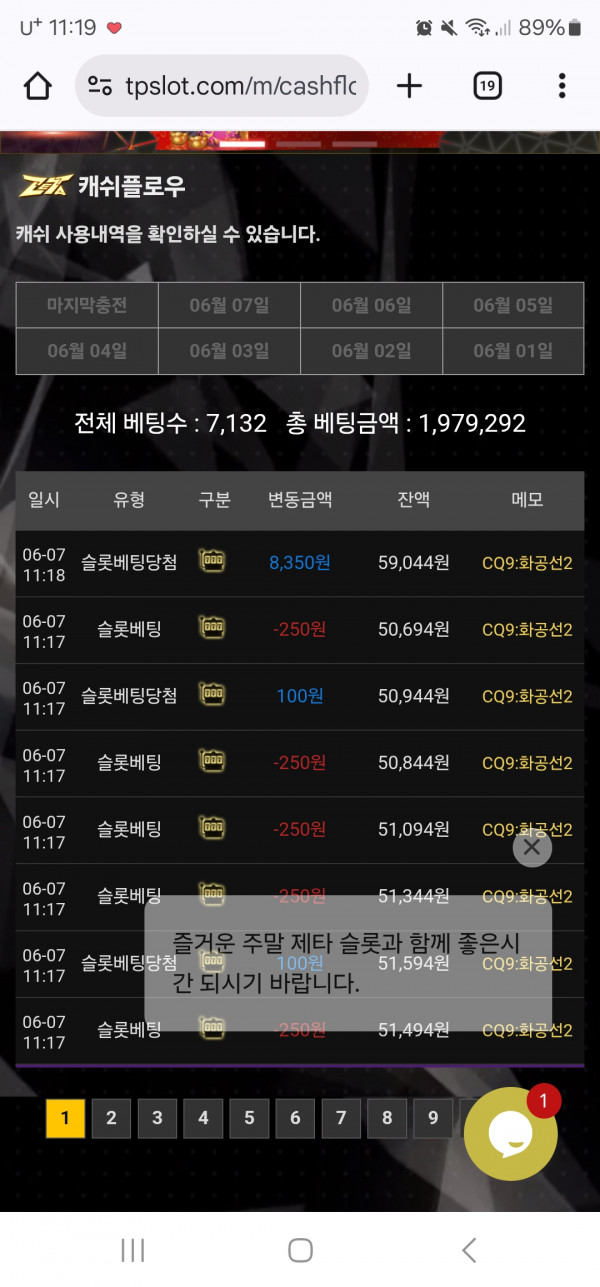Go to the browser home page
This screenshot has width=600, height=1287.
tap(38, 86)
